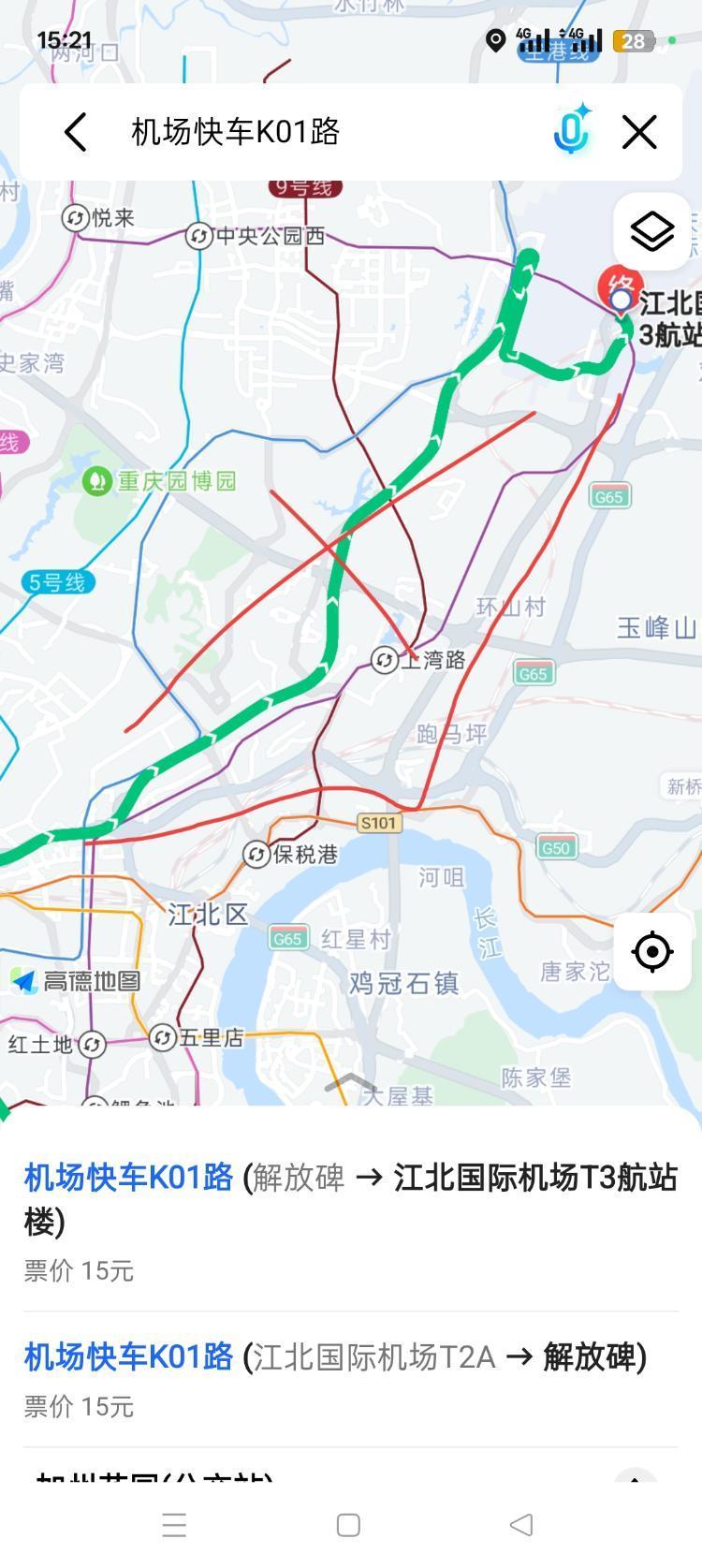Open the map layers selector
Viewport: 702px width, 1568px height.
click(651, 231)
